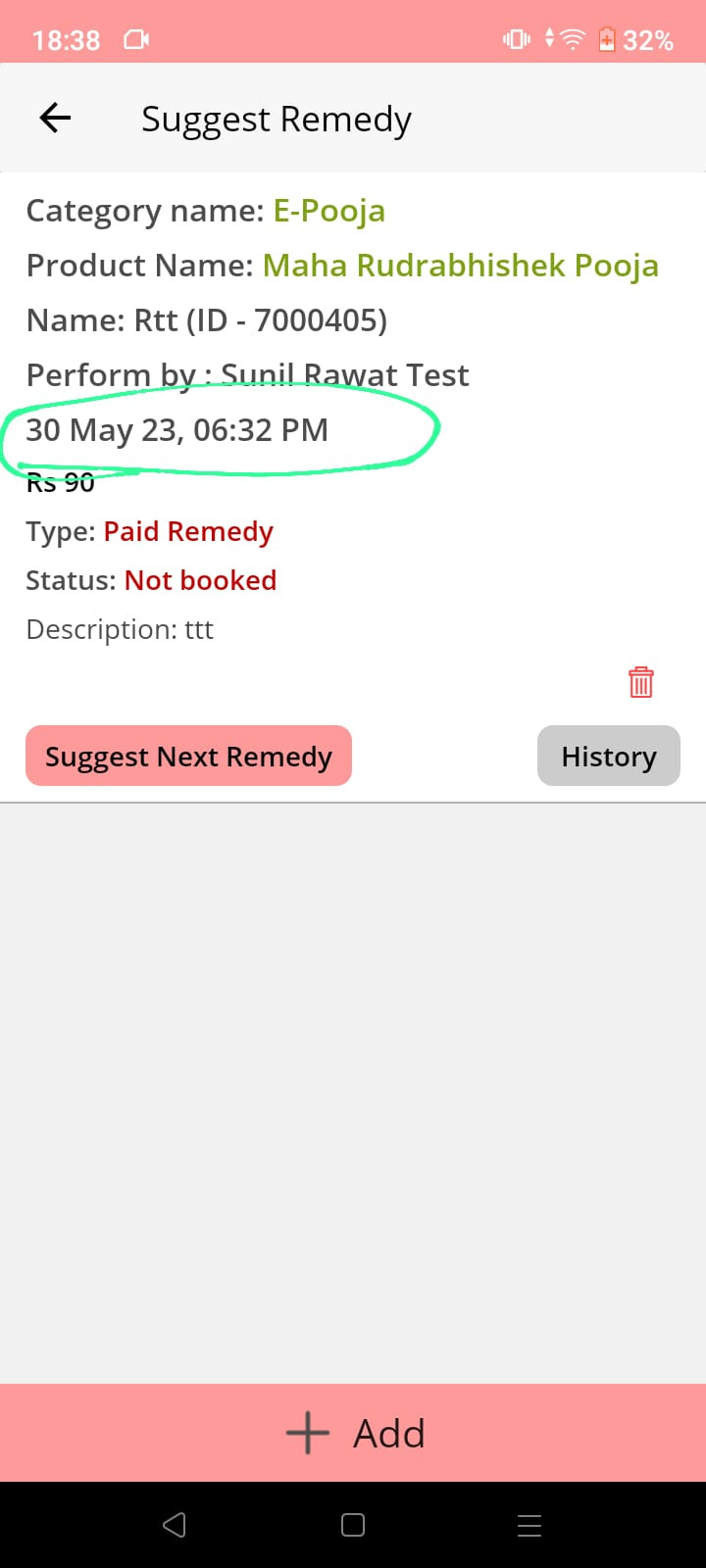Tap the system home button
Screen dimensions: 706x1568
coord(353,1525)
